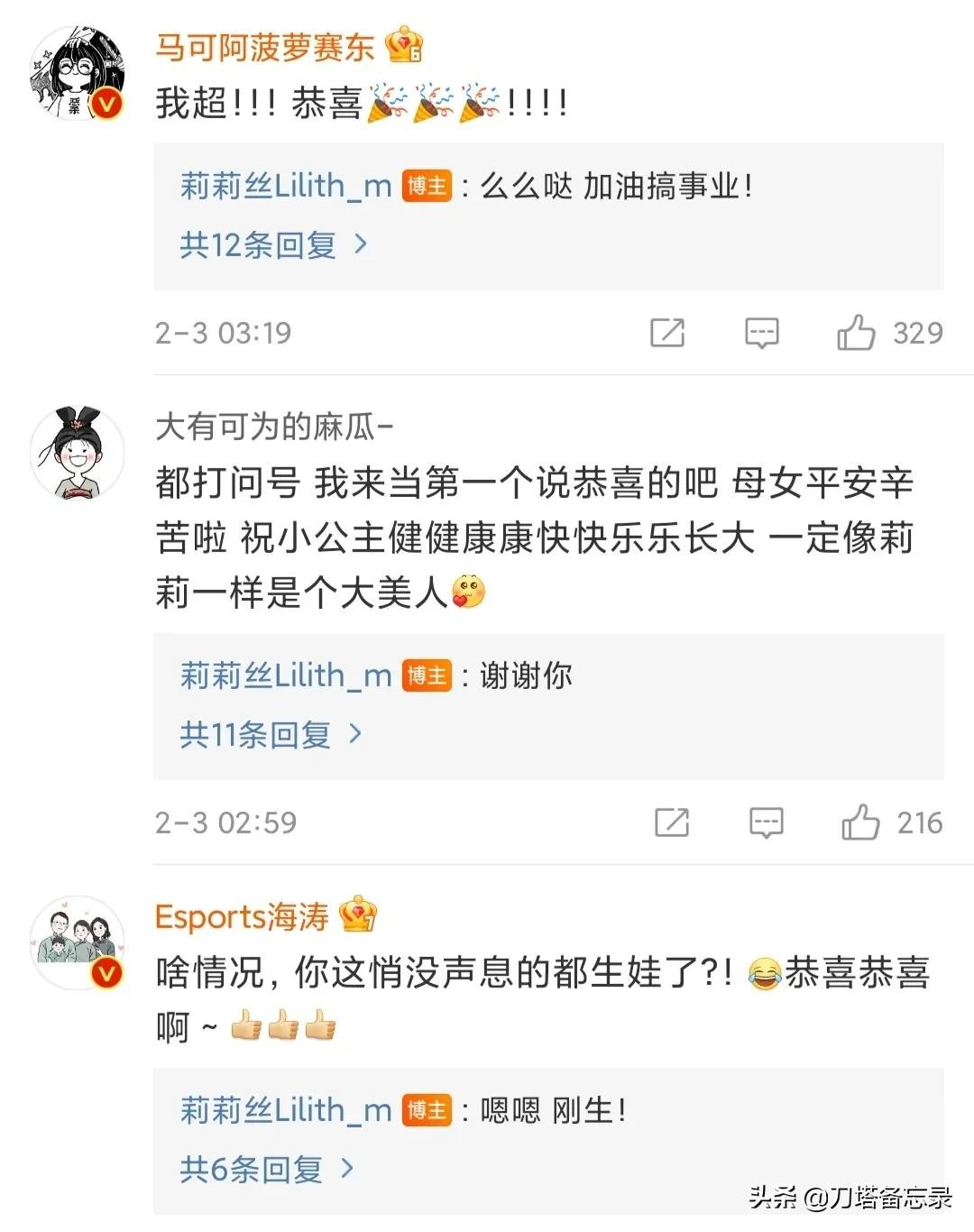Viewport: 974px width, 1232px height.
Task: Open 莉莉丝Lilith_m from the 嗯嗯 刚生 reply
Action: click(x=286, y=1110)
